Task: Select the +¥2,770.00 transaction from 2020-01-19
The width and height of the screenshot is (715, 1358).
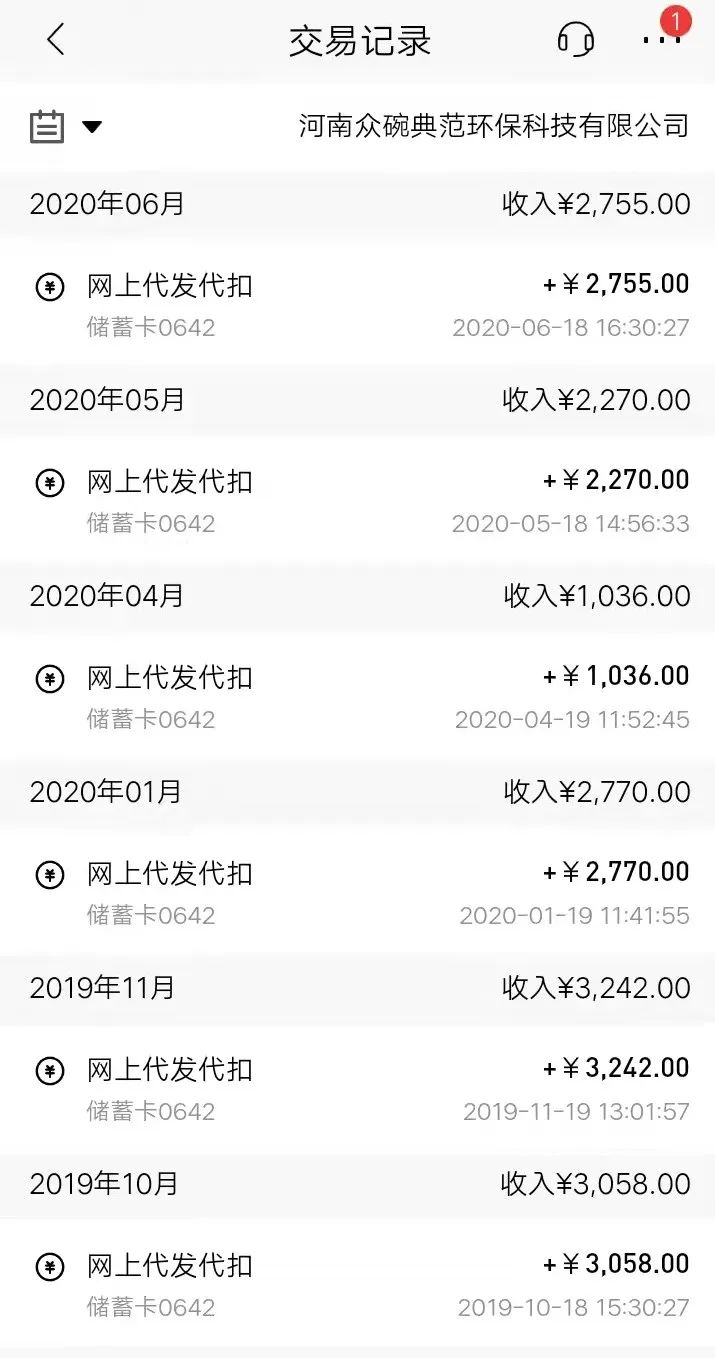Action: [x=357, y=892]
